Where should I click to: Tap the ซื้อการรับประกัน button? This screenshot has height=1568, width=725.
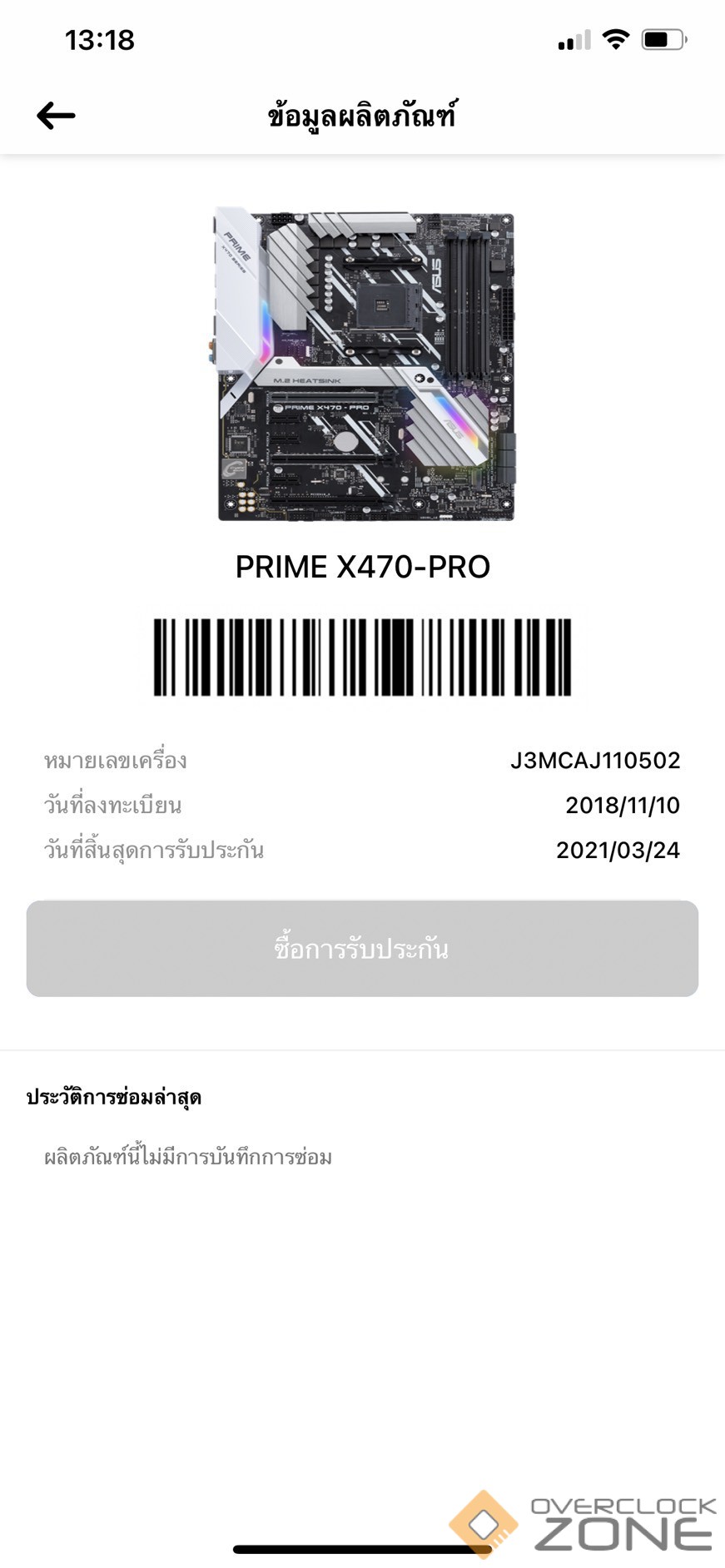tap(362, 948)
